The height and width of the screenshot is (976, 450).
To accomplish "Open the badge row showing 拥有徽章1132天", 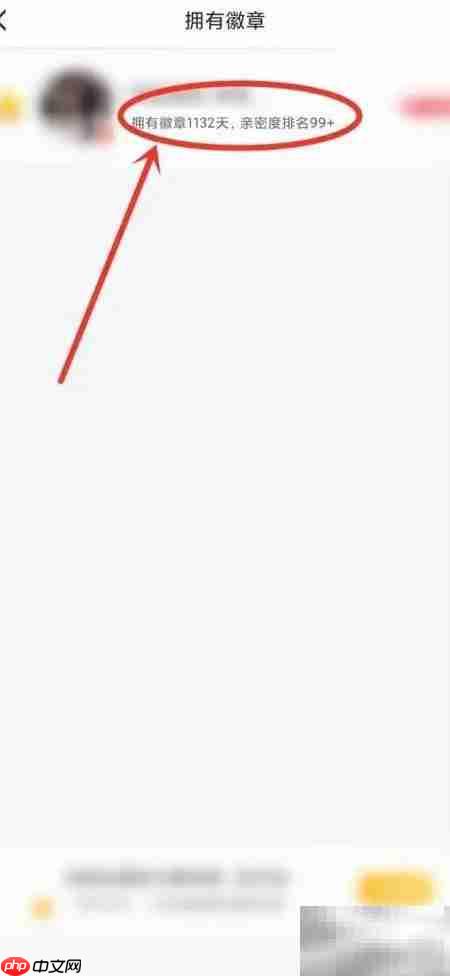I will click(x=225, y=108).
